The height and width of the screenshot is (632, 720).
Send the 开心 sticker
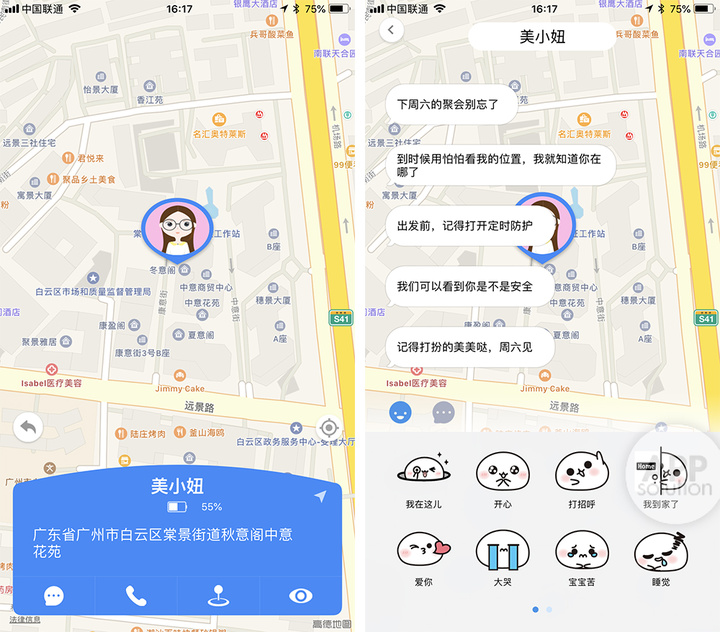502,477
